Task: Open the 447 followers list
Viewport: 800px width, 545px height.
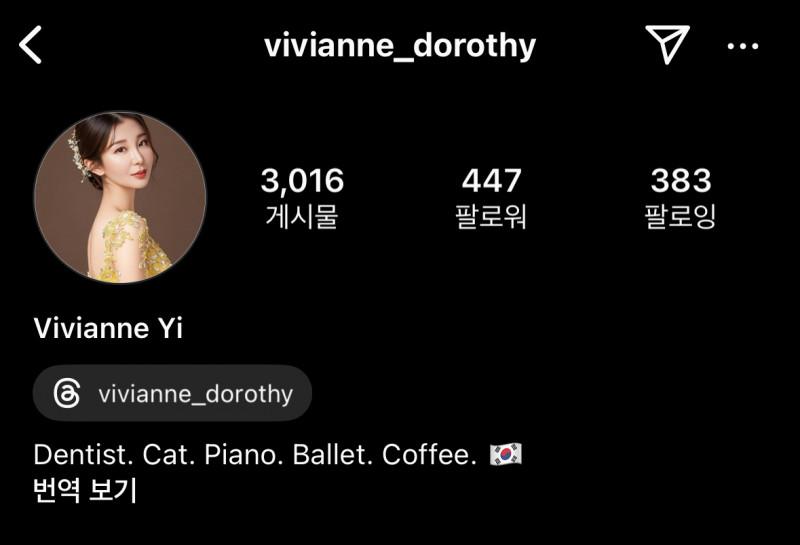Action: [492, 197]
